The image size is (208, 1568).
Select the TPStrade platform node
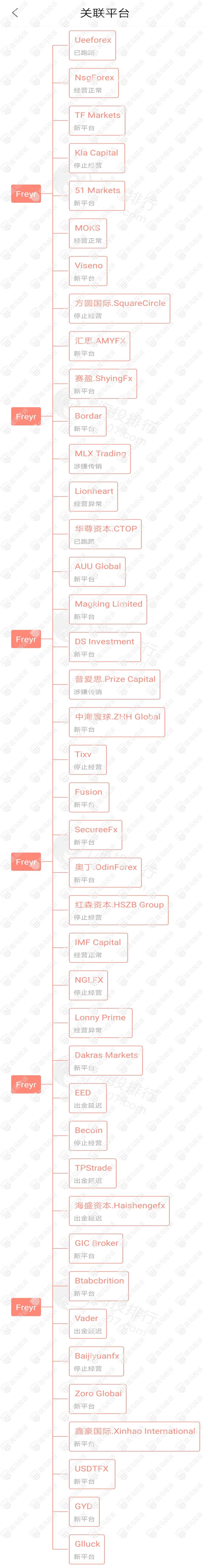[93, 1173]
